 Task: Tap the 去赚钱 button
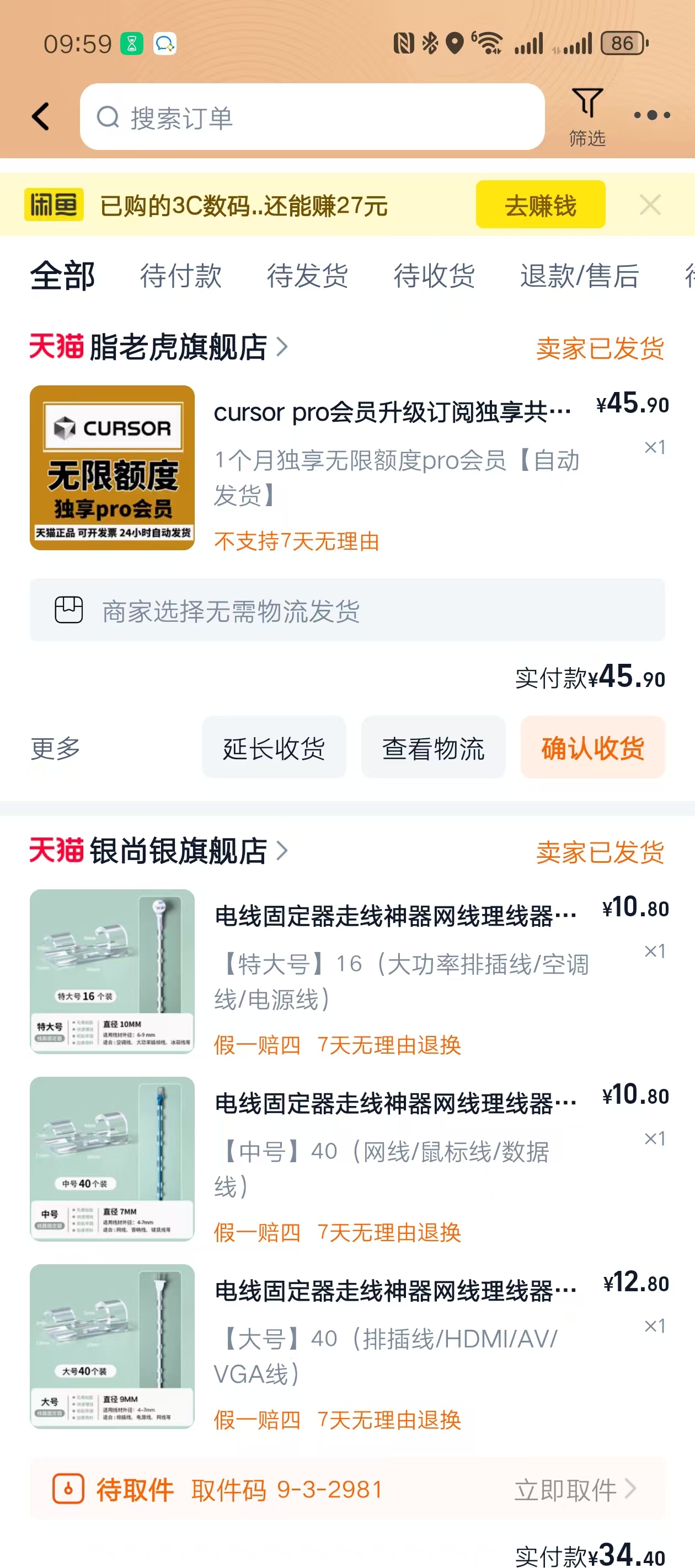pos(539,205)
